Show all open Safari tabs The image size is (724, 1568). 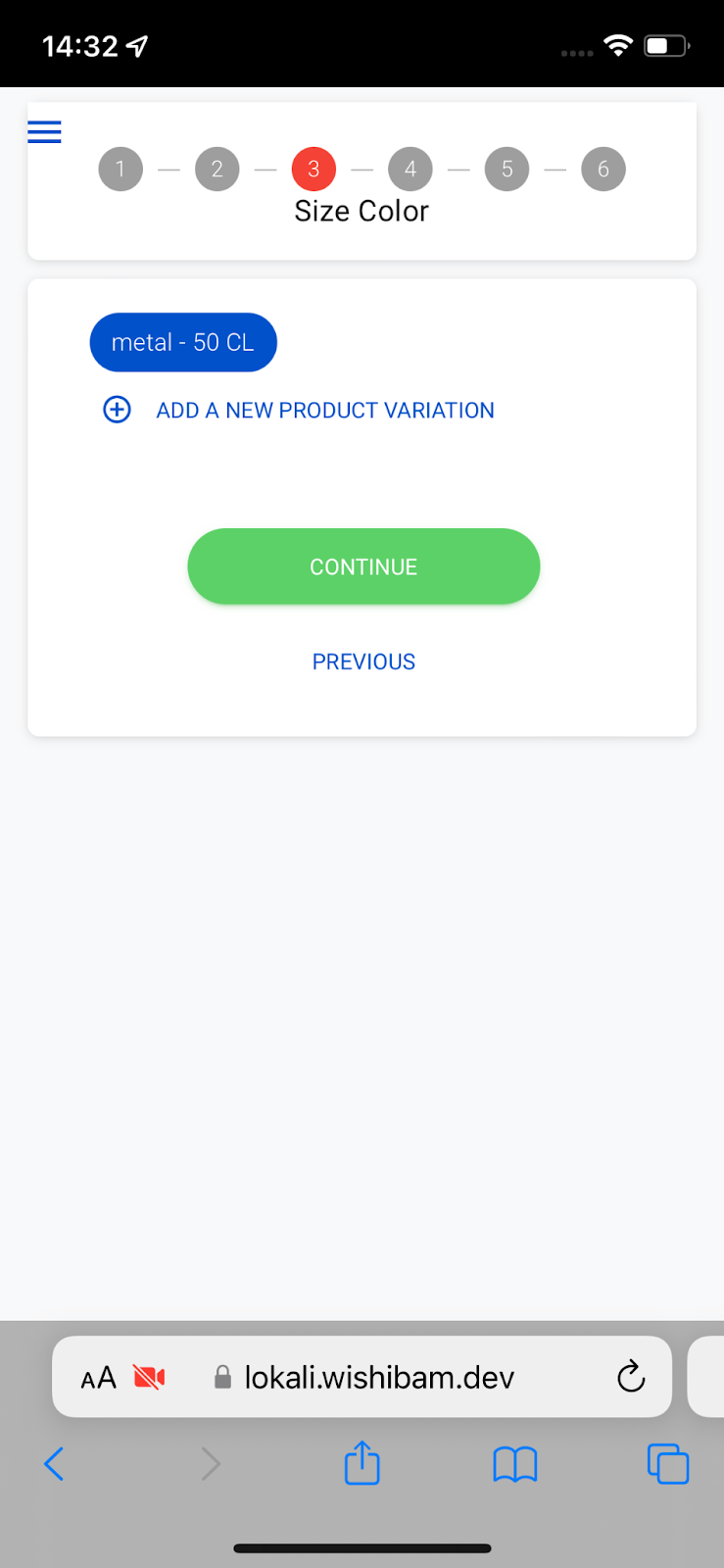pyautogui.click(x=668, y=1464)
